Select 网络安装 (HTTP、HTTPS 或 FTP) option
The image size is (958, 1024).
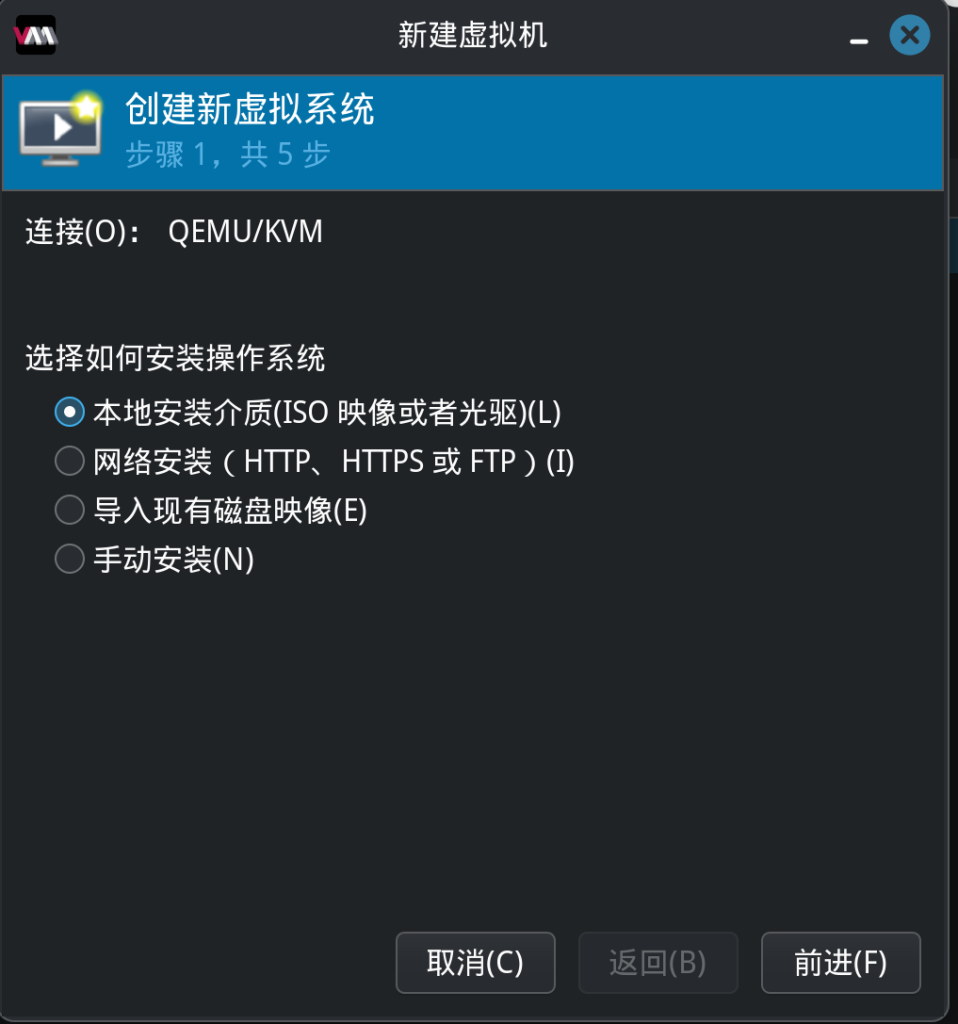point(69,461)
